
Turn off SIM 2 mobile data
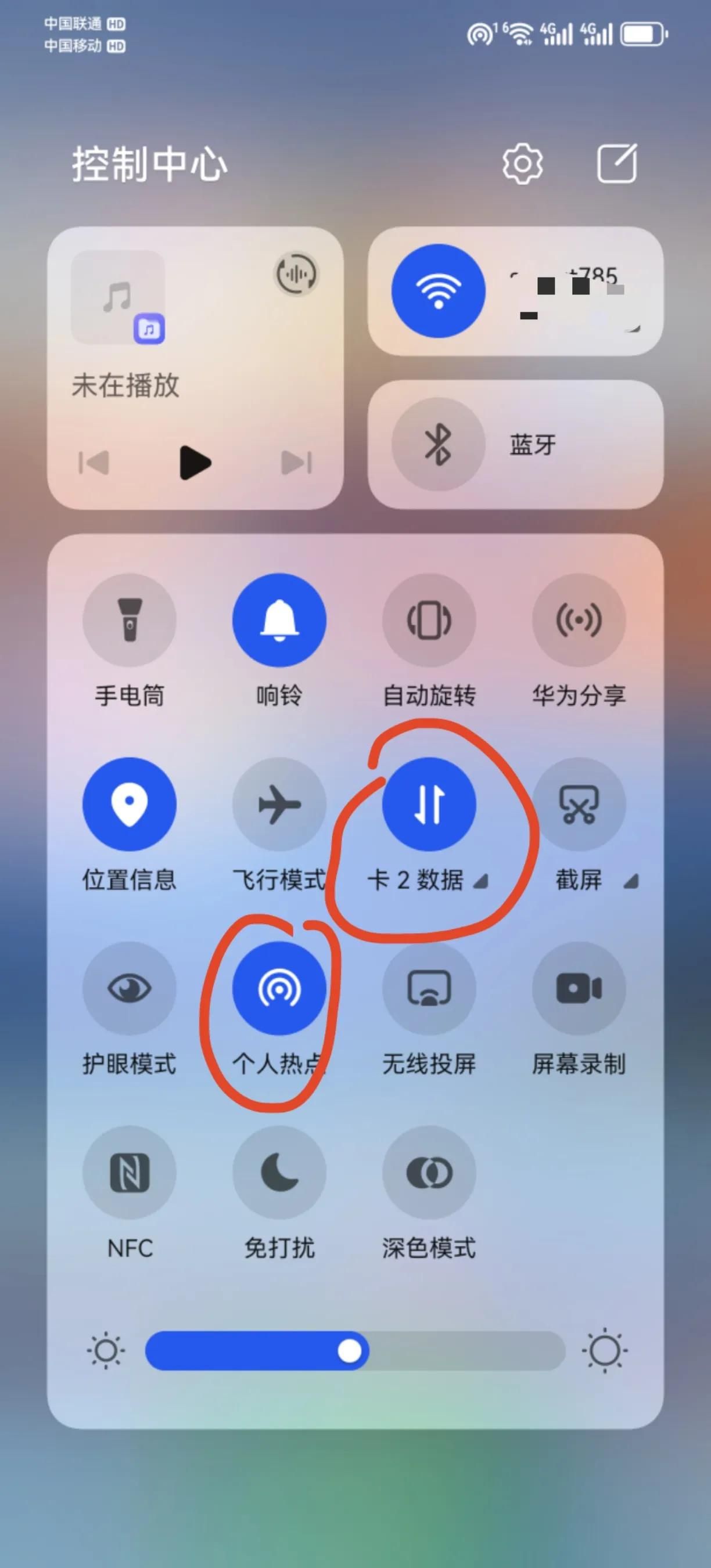(429, 803)
